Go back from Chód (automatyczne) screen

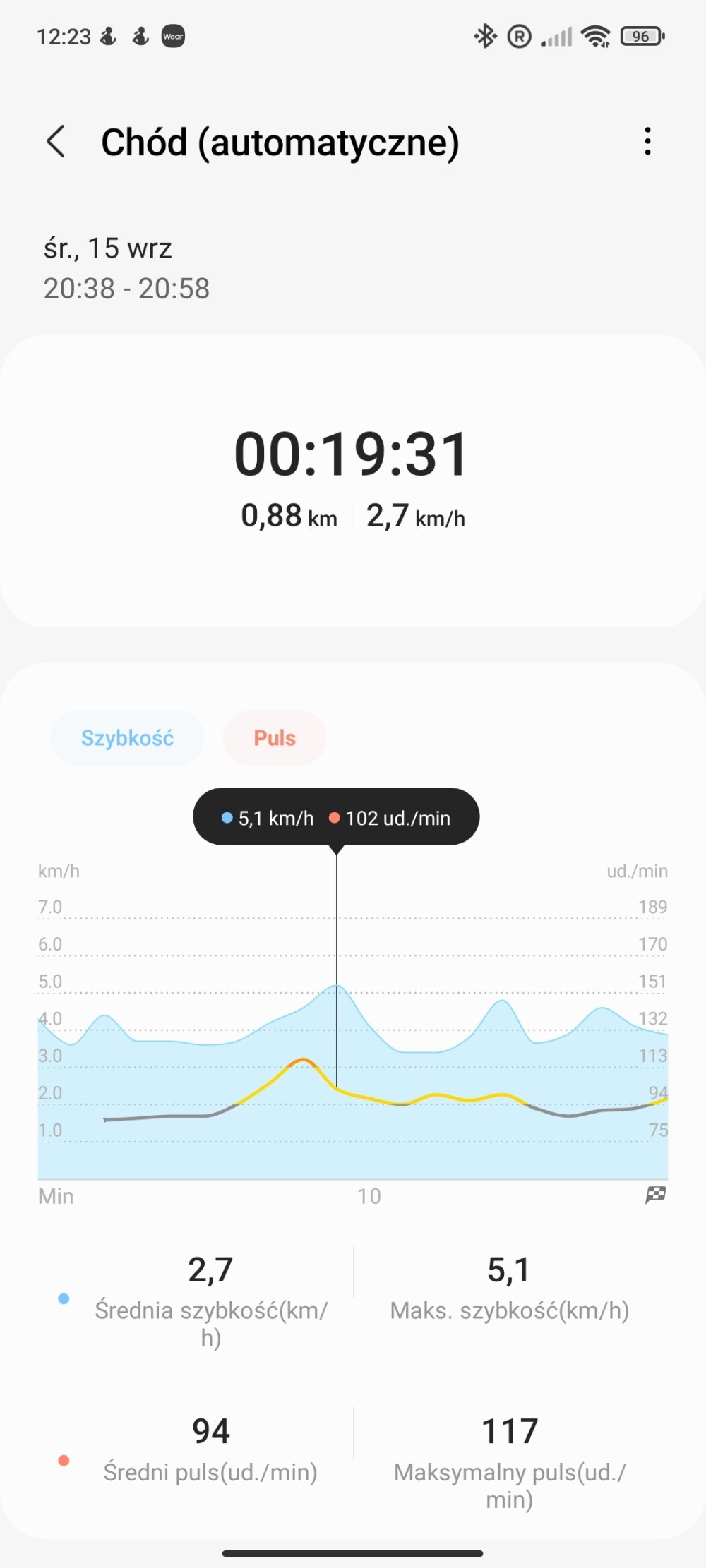coord(56,142)
